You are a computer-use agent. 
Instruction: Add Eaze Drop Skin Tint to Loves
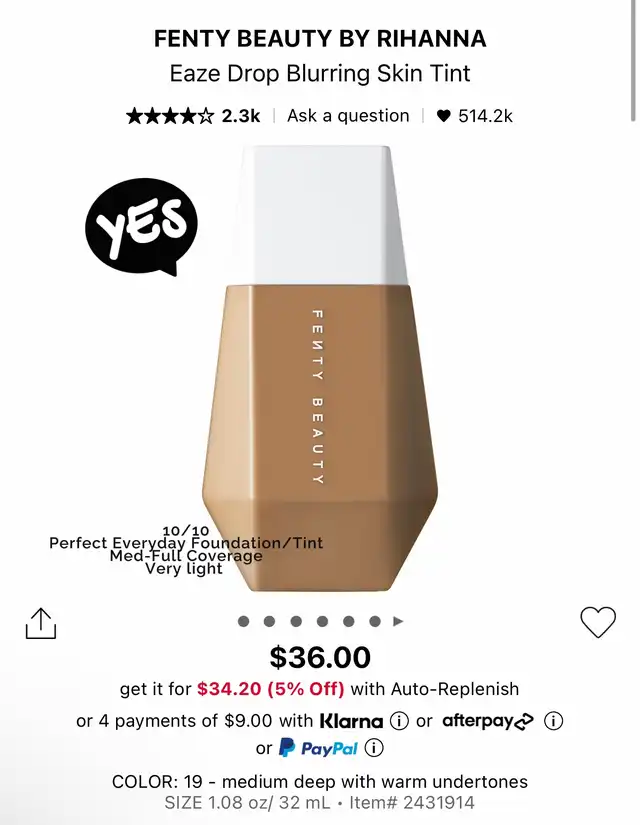click(598, 622)
